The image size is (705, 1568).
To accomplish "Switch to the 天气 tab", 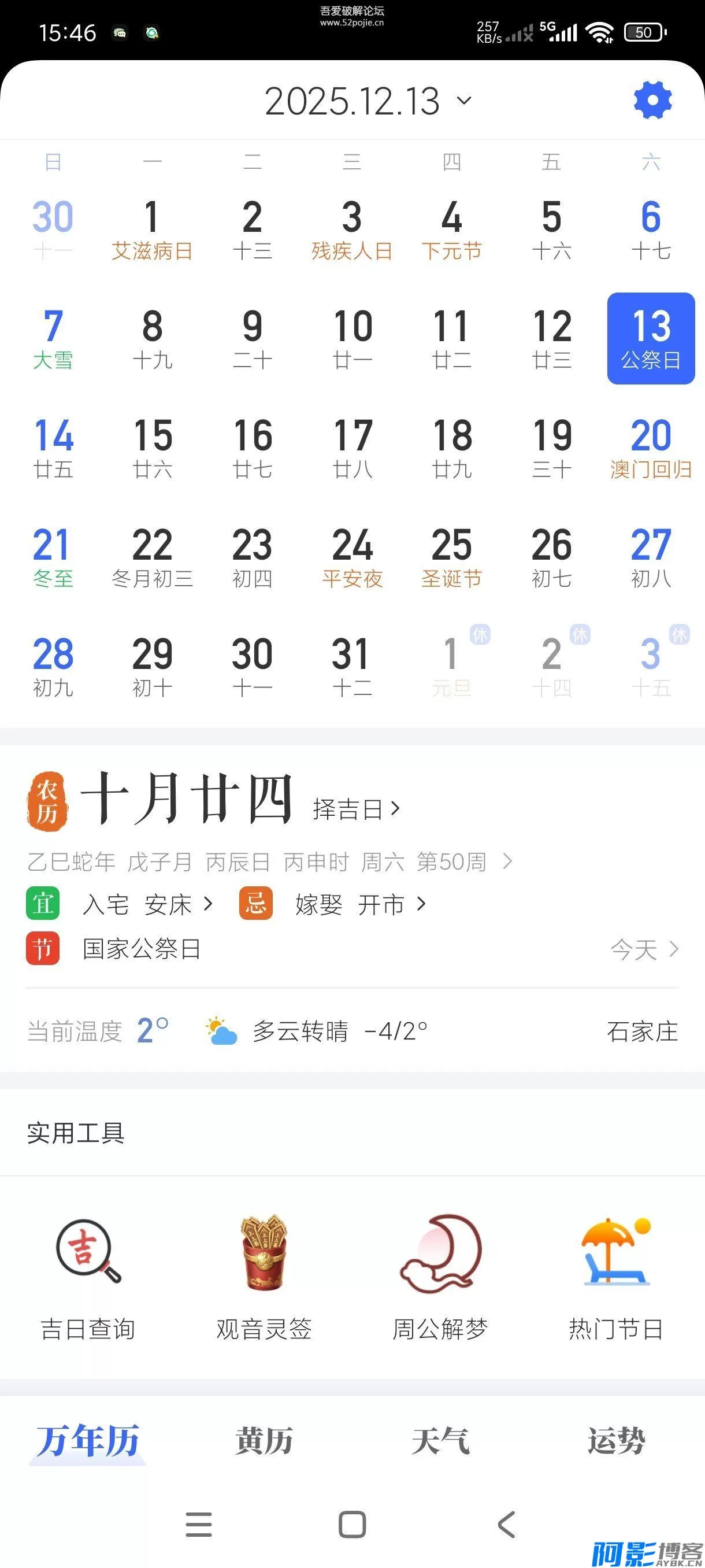I will [440, 1441].
